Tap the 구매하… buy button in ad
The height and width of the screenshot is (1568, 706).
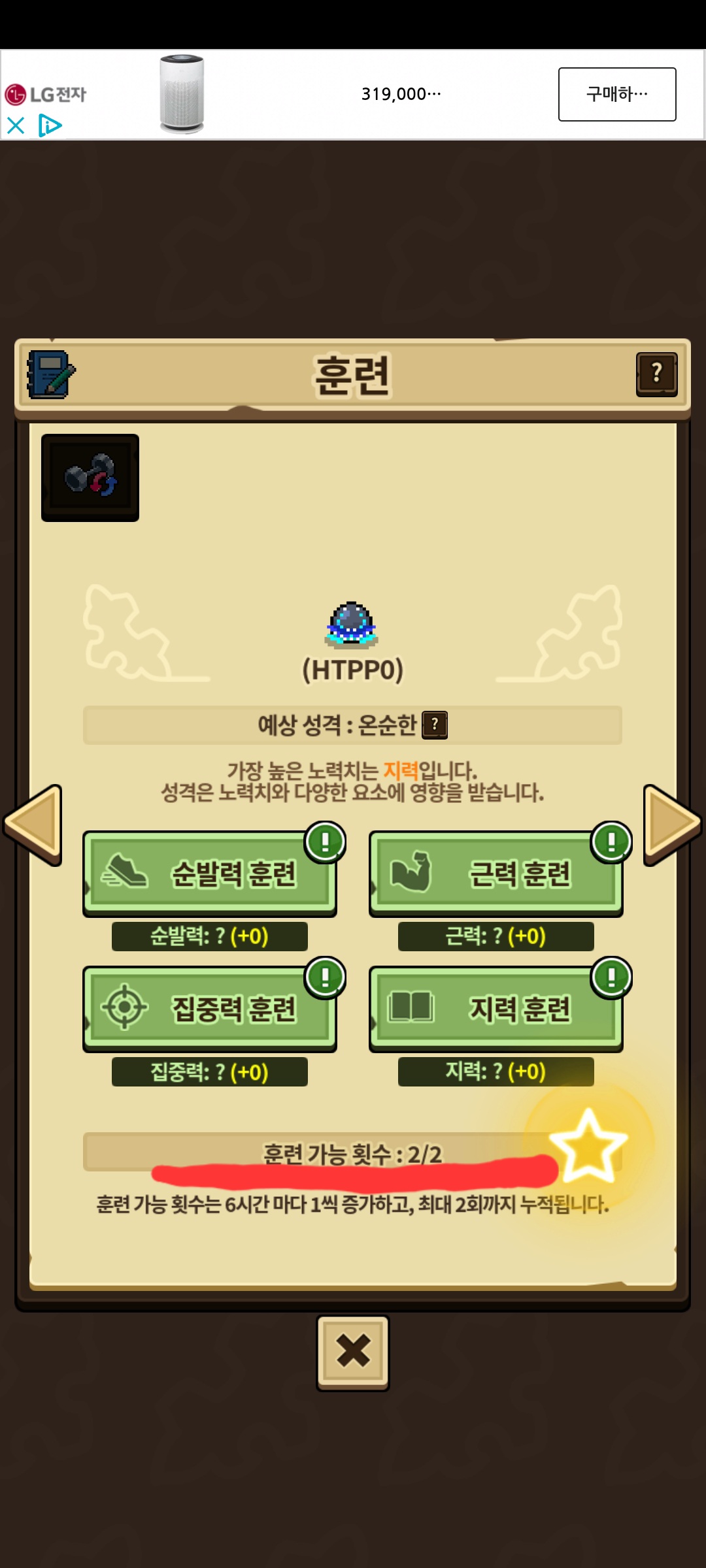tap(616, 94)
